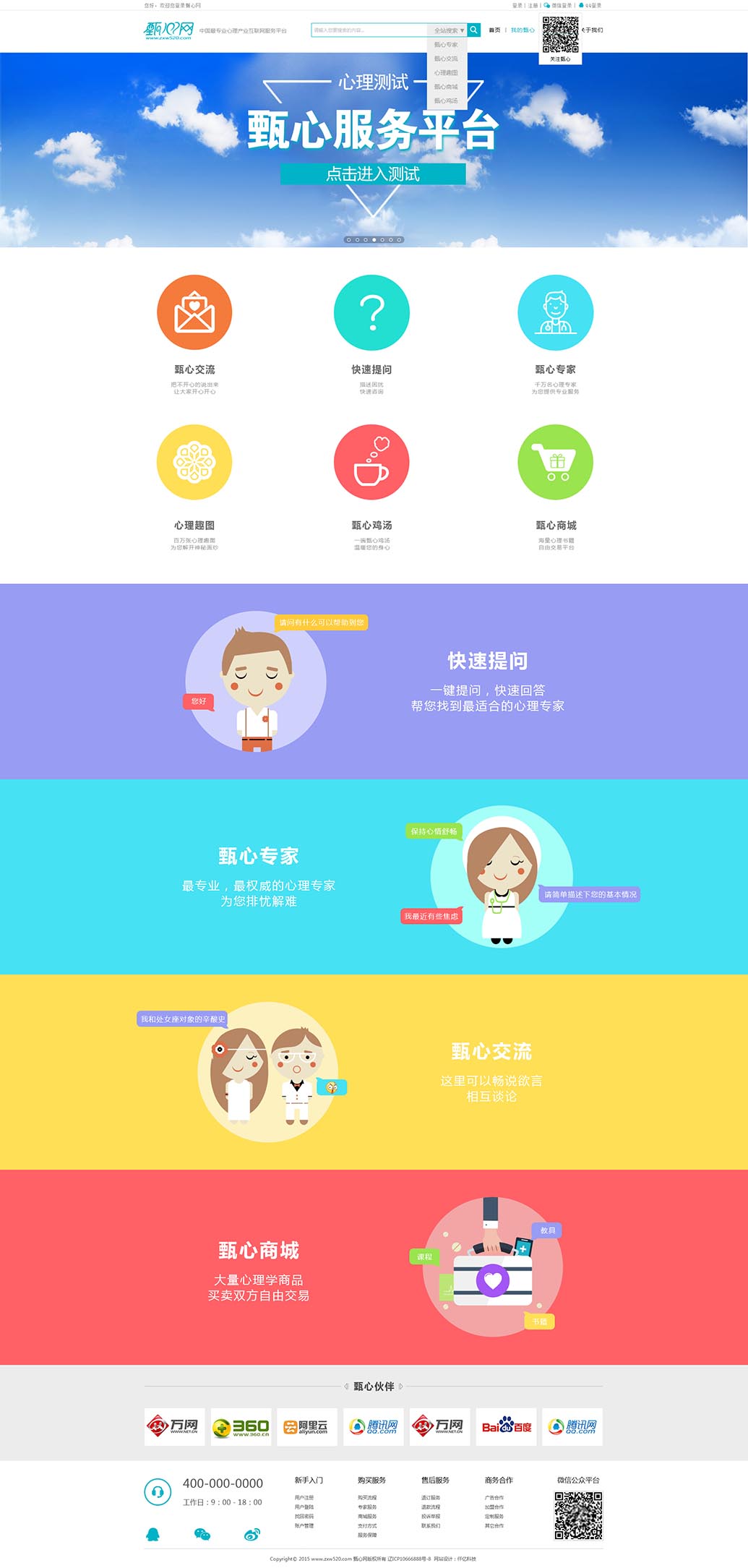
Task: Go to 首页 in the navigation
Action: click(494, 30)
